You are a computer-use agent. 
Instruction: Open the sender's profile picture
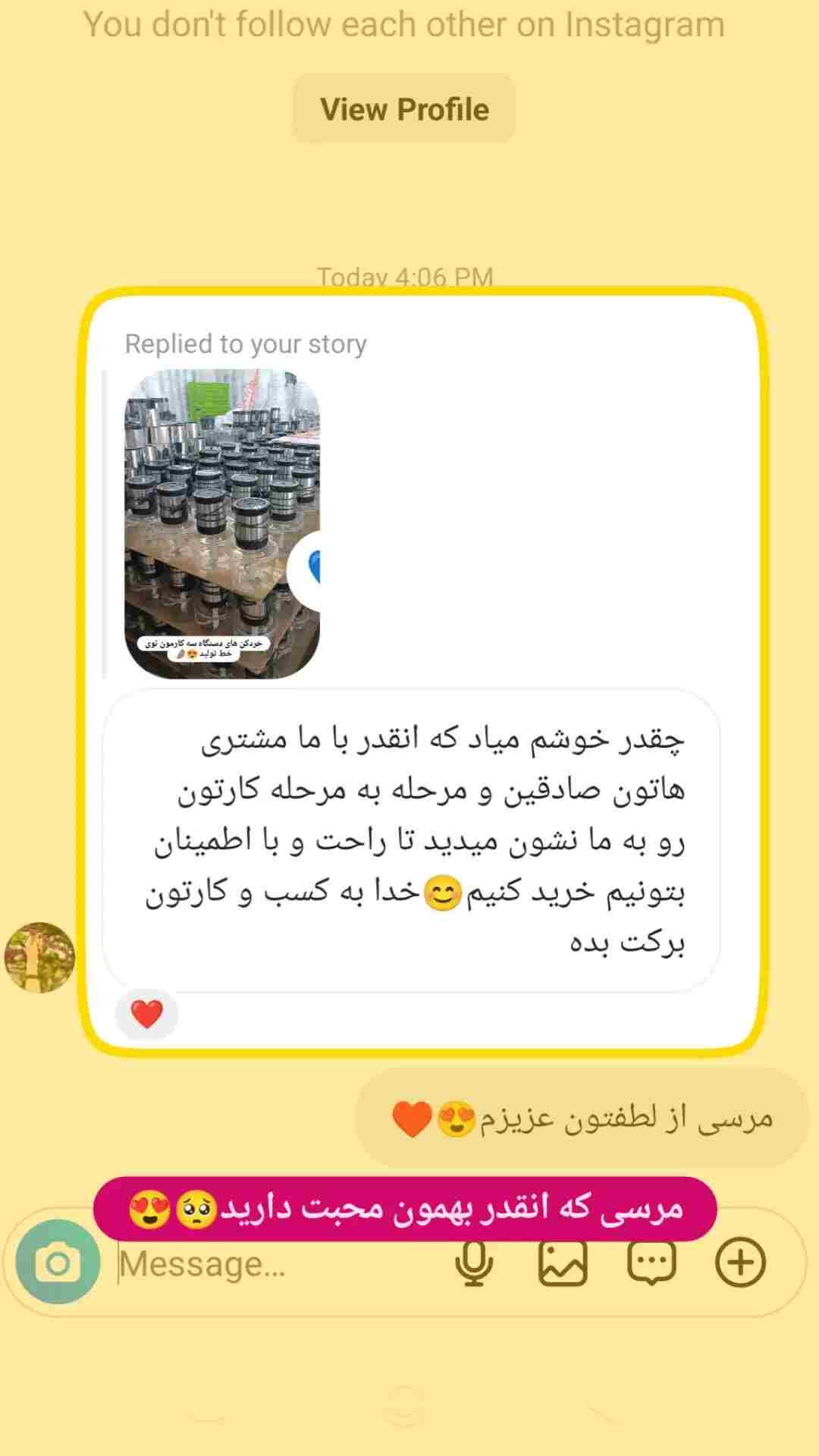39,957
